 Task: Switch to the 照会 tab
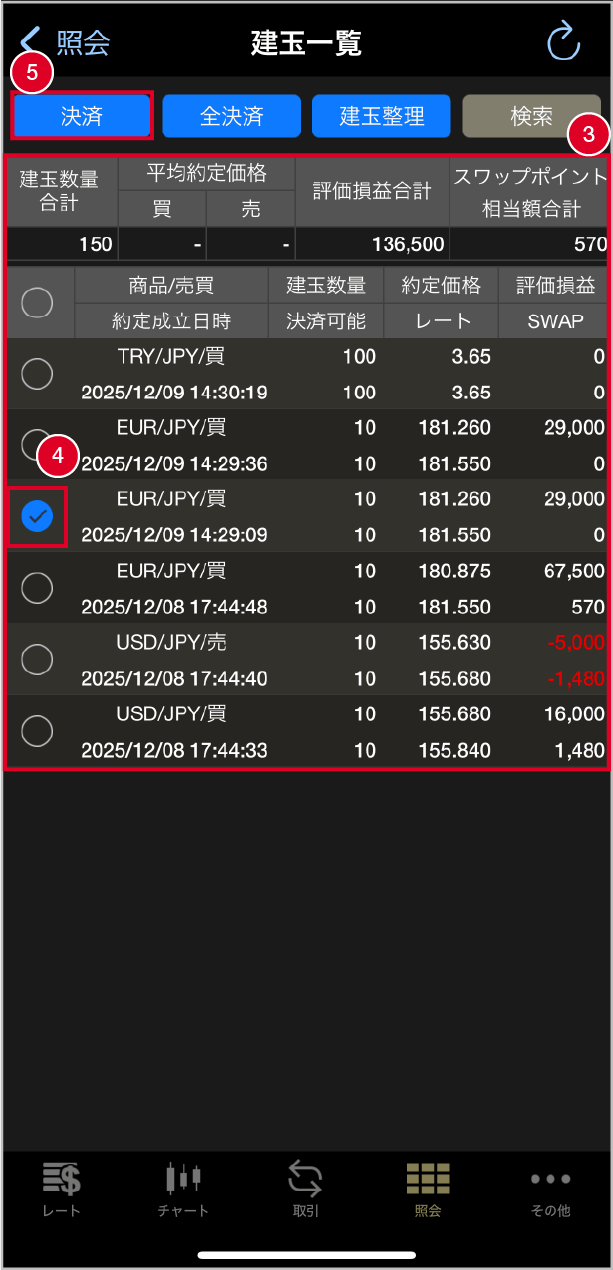pyautogui.click(x=427, y=1190)
